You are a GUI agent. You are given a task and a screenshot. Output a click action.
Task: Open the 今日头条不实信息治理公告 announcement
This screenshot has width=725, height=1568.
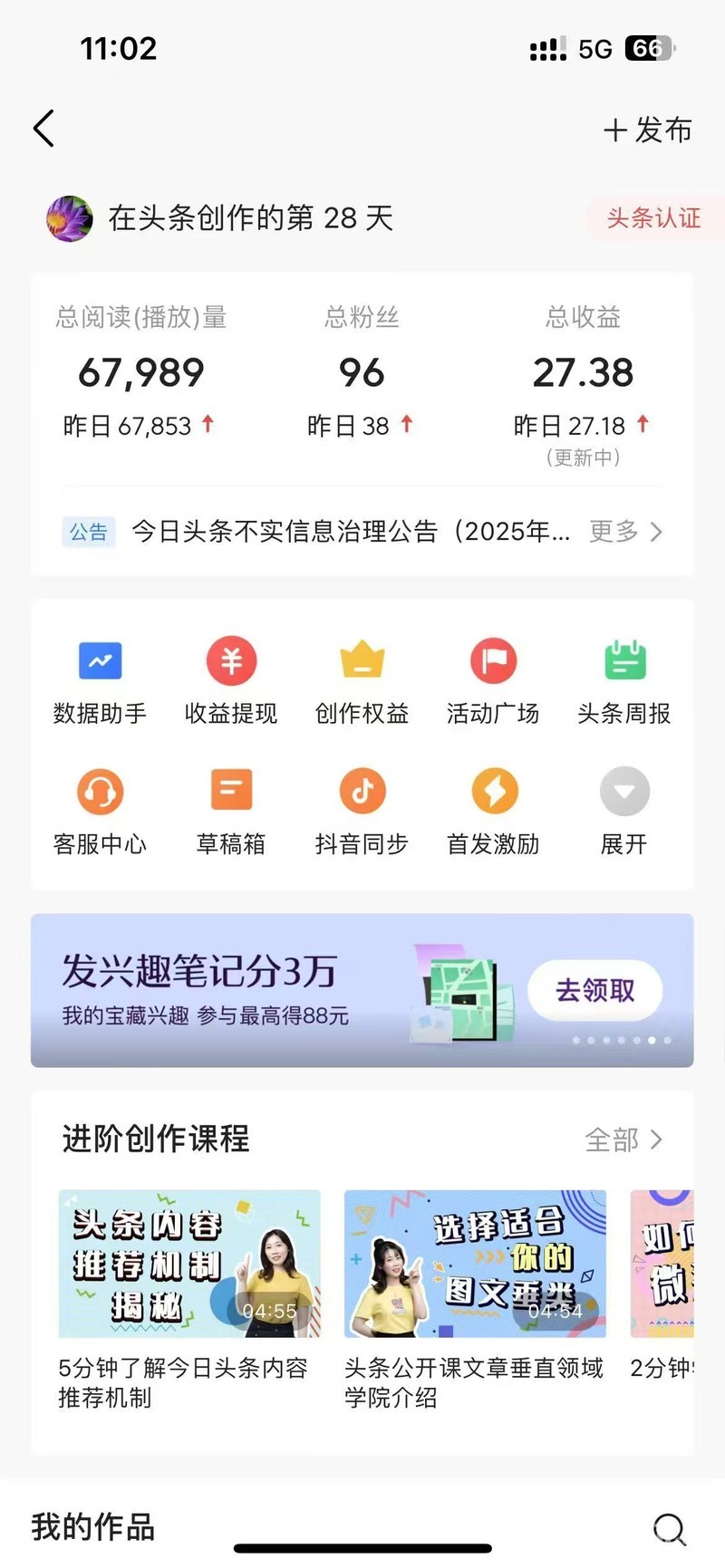[x=351, y=532]
